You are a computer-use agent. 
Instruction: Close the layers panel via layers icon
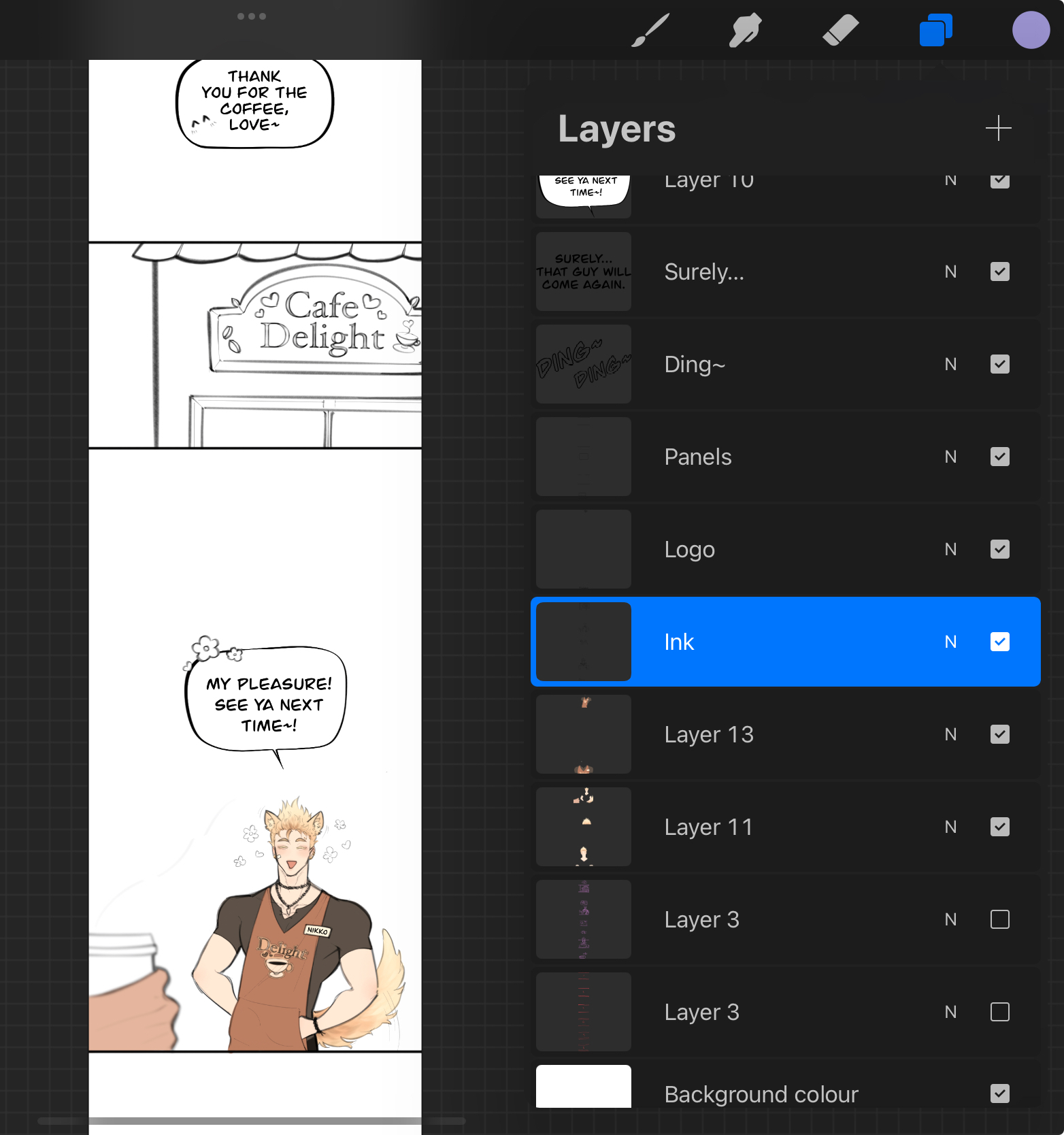click(936, 31)
